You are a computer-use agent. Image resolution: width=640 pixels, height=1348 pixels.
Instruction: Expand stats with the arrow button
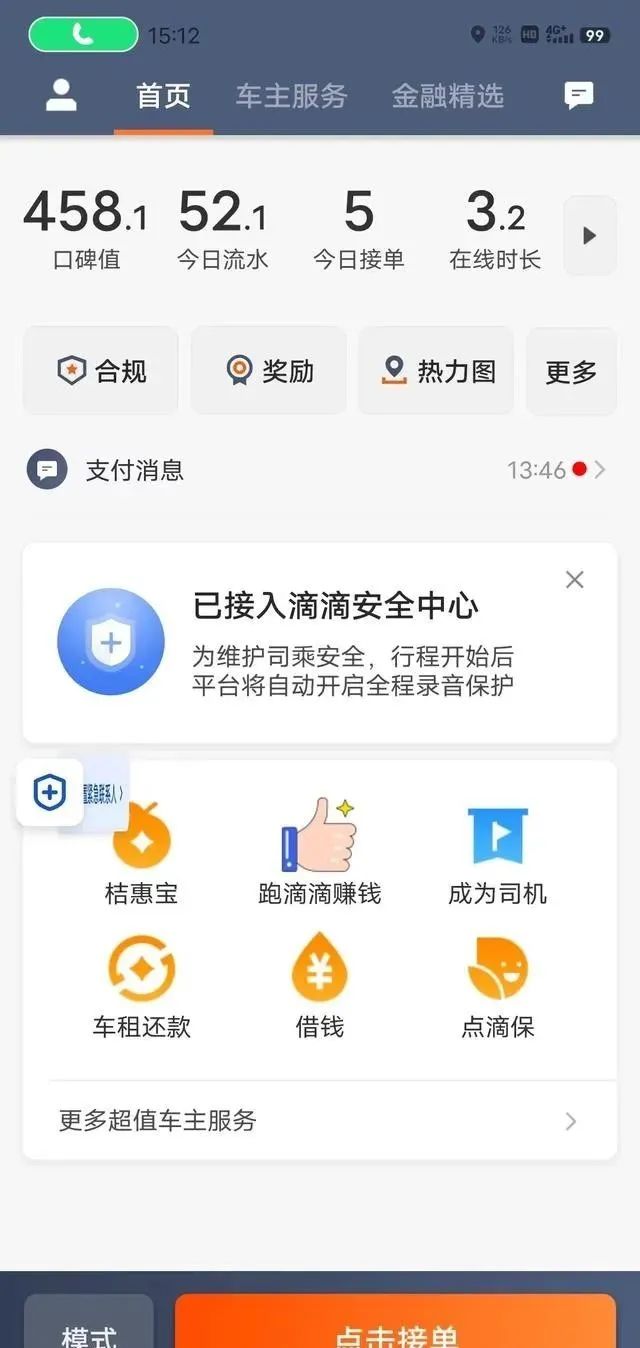point(590,236)
